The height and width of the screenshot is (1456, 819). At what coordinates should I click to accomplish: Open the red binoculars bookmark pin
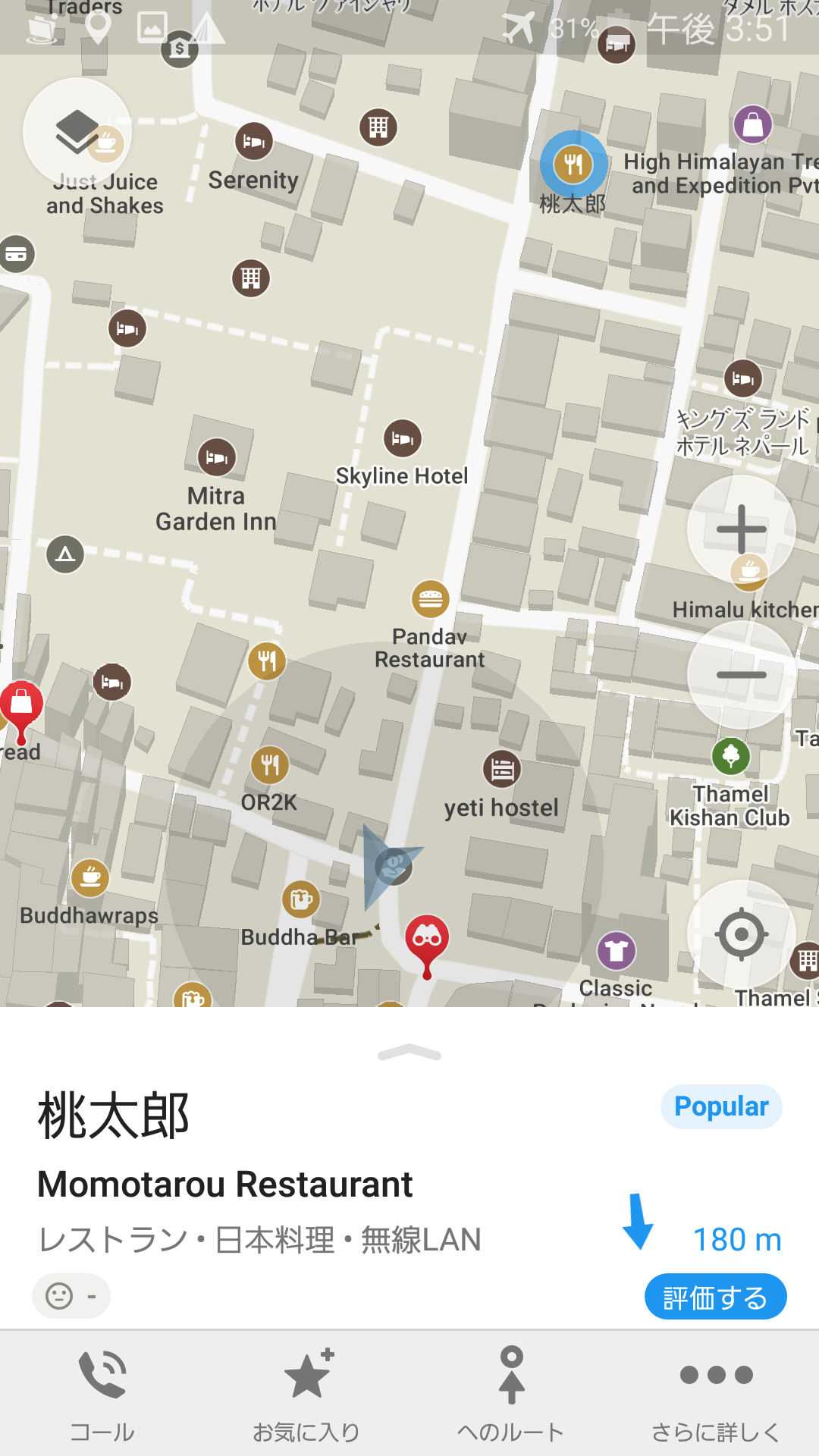tap(427, 938)
